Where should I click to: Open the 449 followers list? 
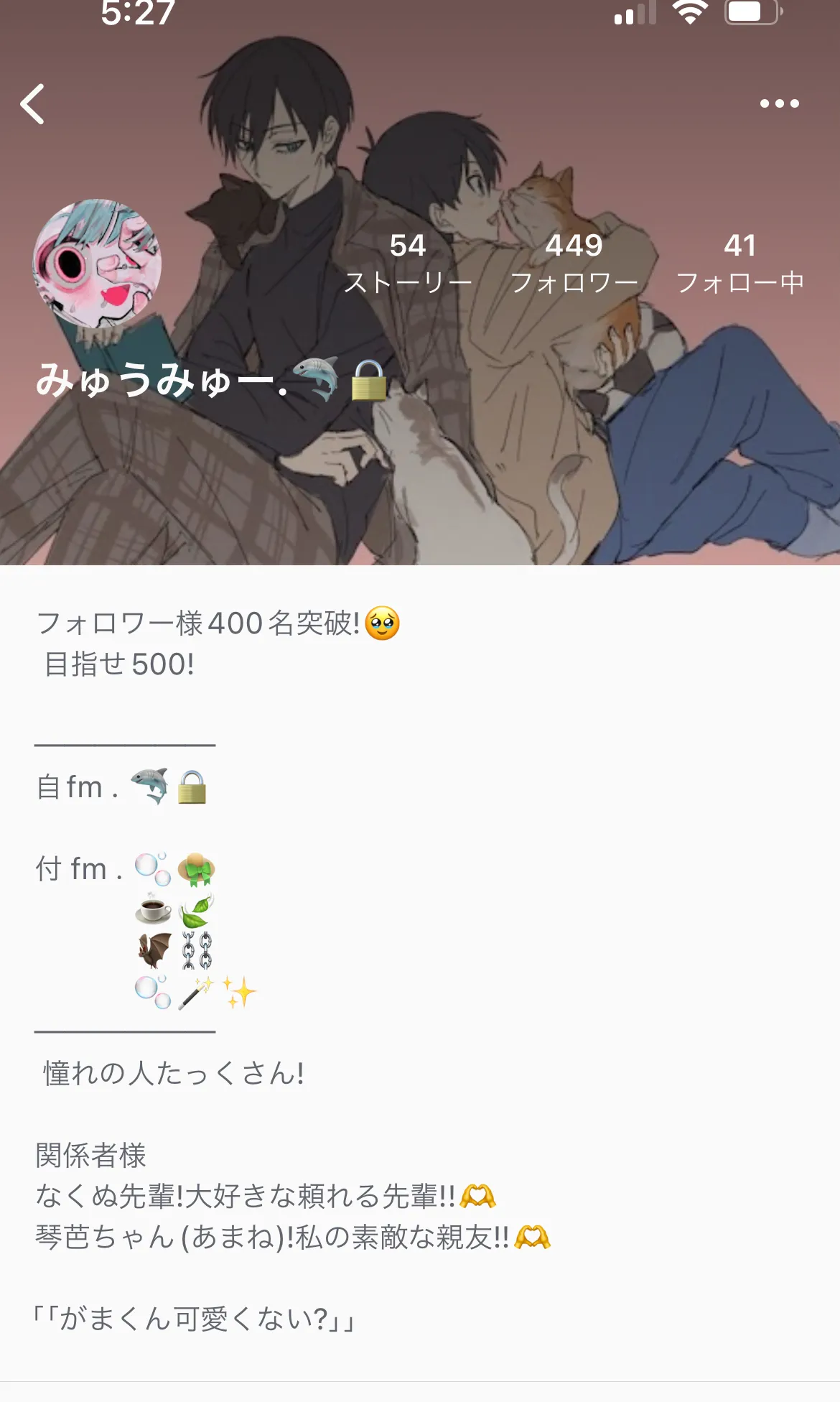pos(574,264)
